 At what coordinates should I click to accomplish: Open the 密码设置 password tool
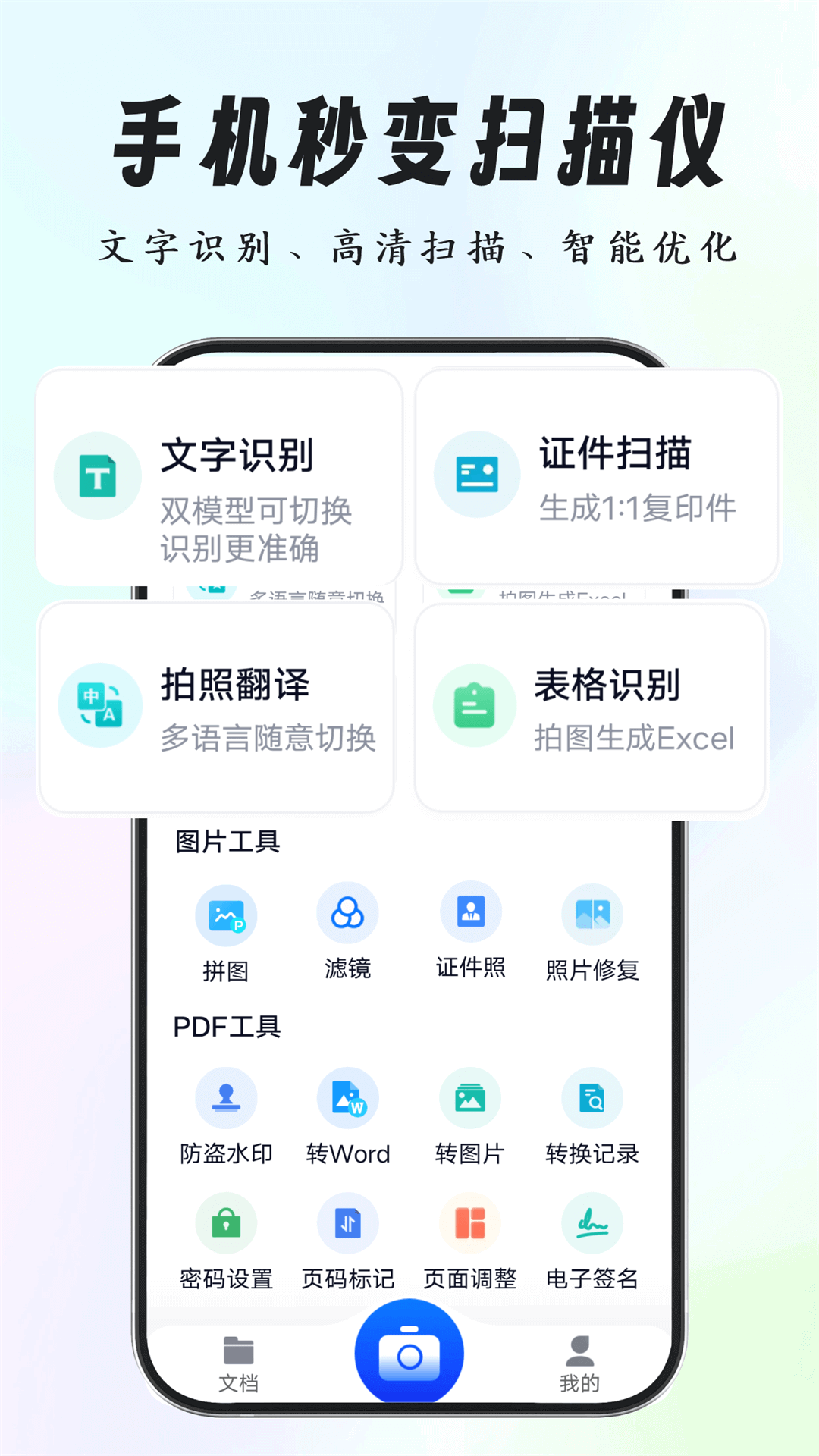point(227,1222)
